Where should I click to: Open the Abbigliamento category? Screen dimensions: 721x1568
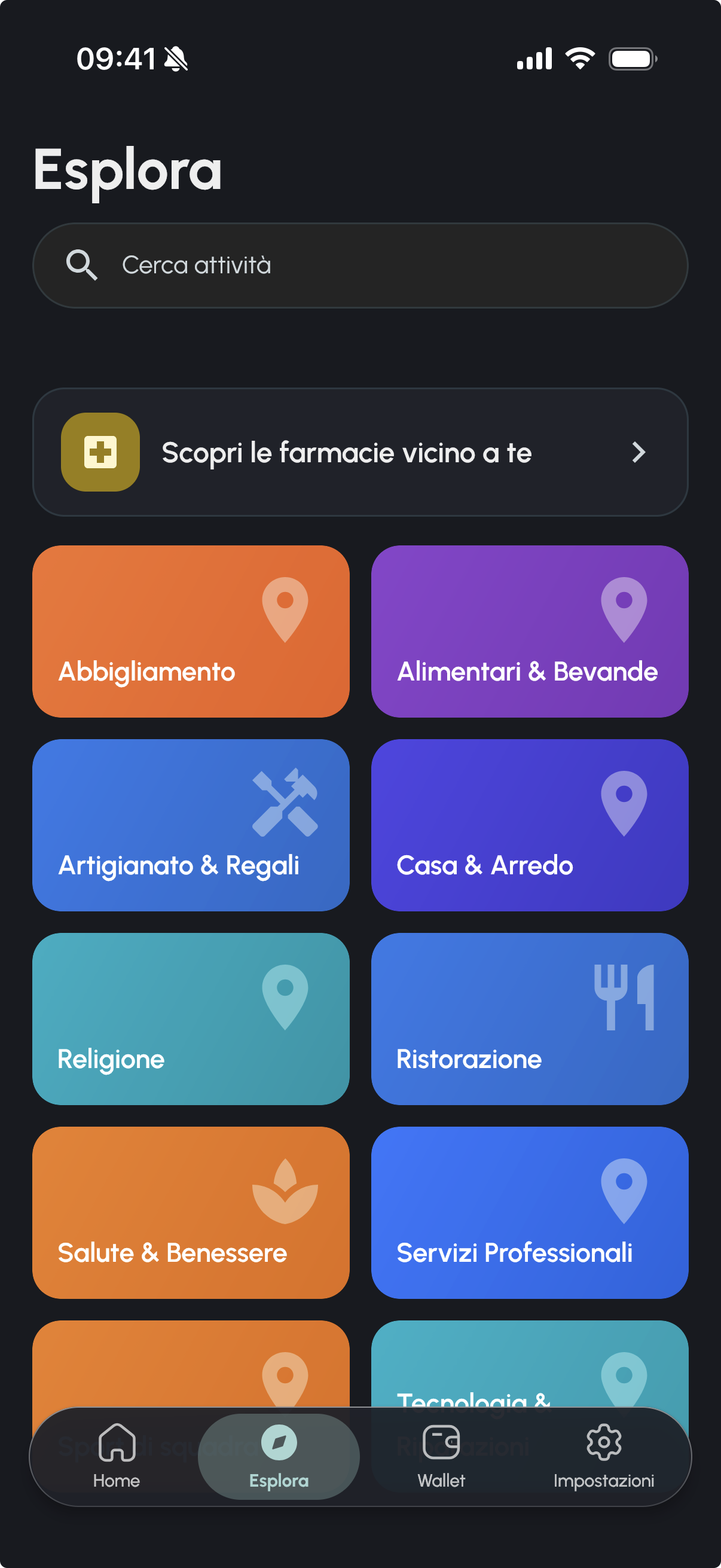(x=191, y=632)
